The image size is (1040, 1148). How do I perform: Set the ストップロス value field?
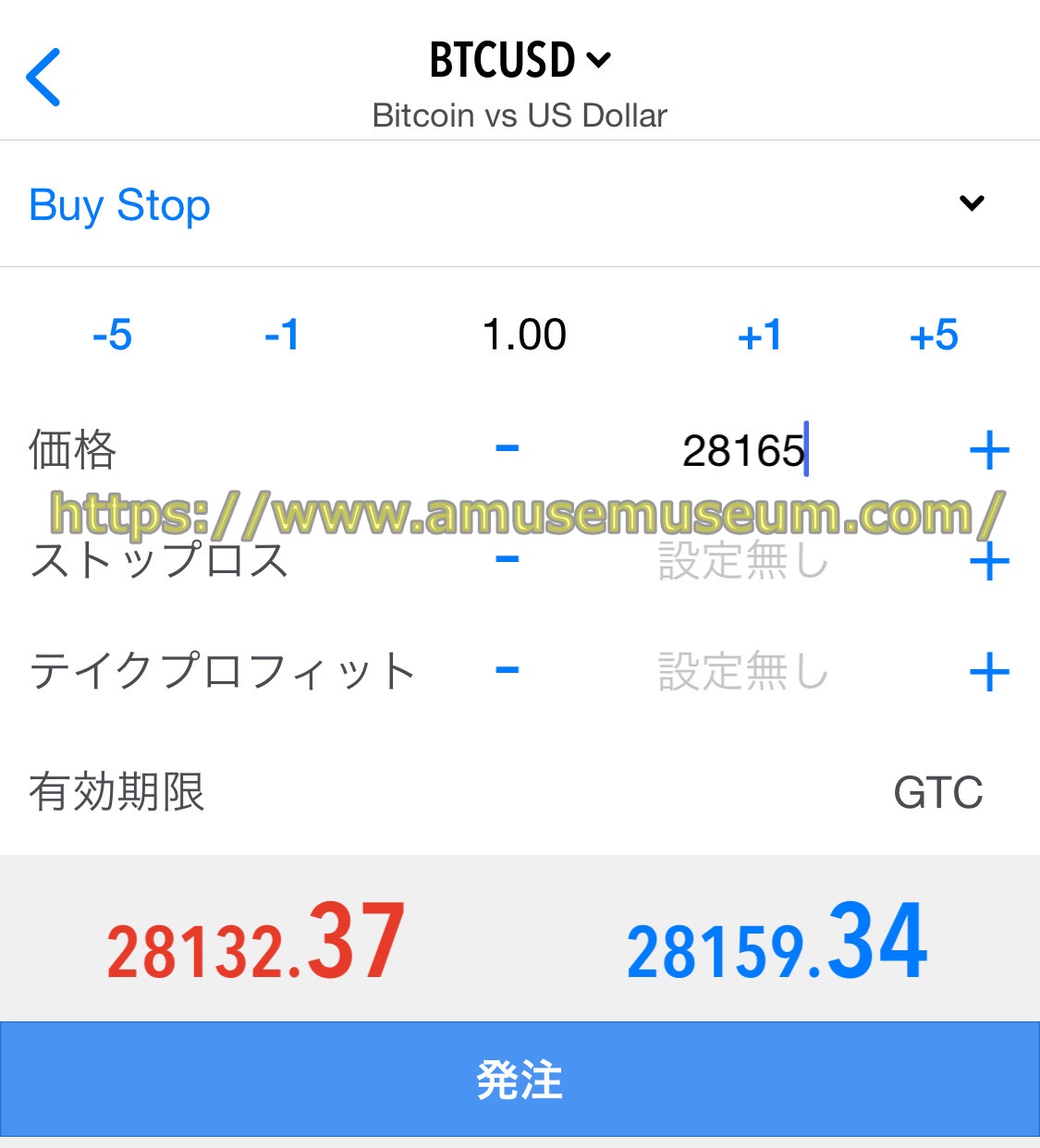(743, 561)
